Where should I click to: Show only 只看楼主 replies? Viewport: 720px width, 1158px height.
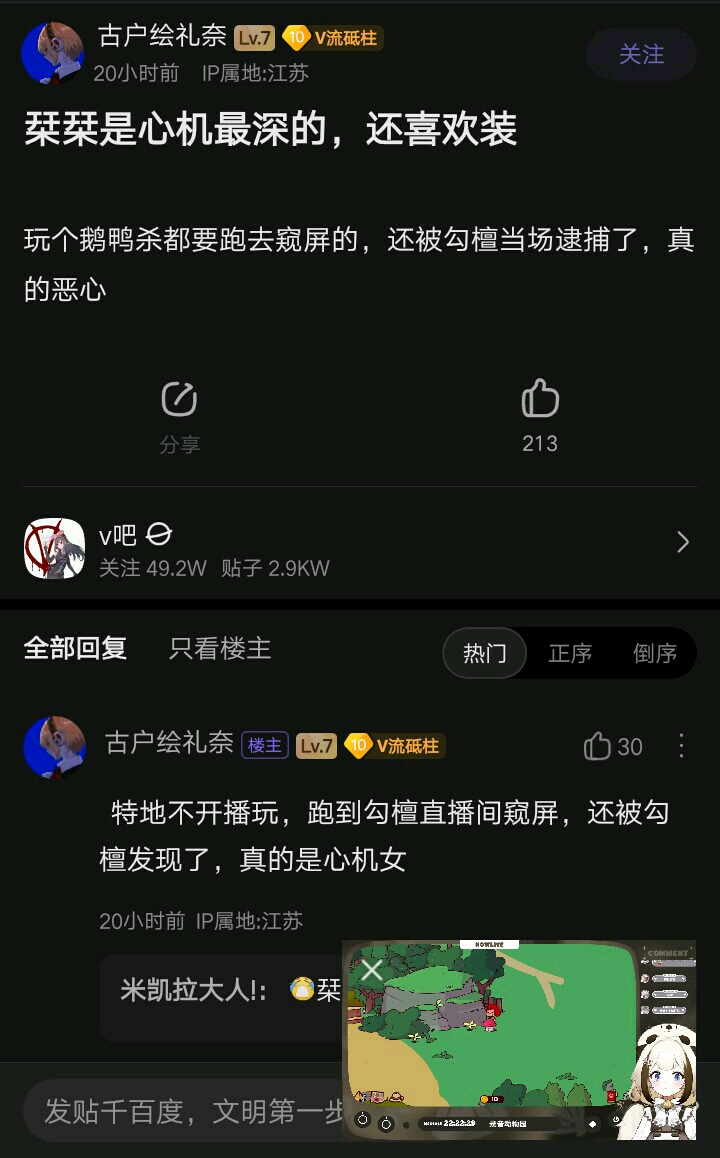220,648
